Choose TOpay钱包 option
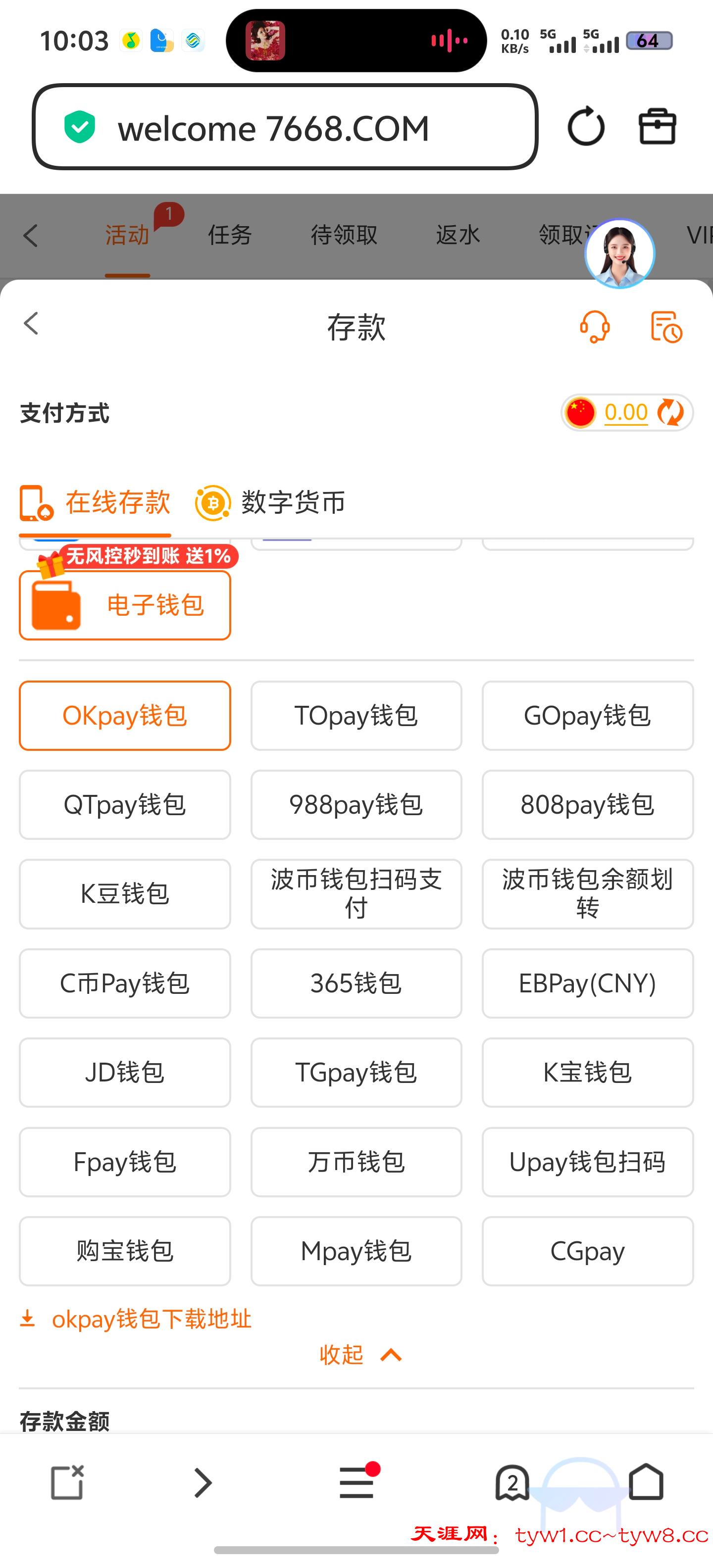Screen dimensions: 713x1568 click(356, 716)
